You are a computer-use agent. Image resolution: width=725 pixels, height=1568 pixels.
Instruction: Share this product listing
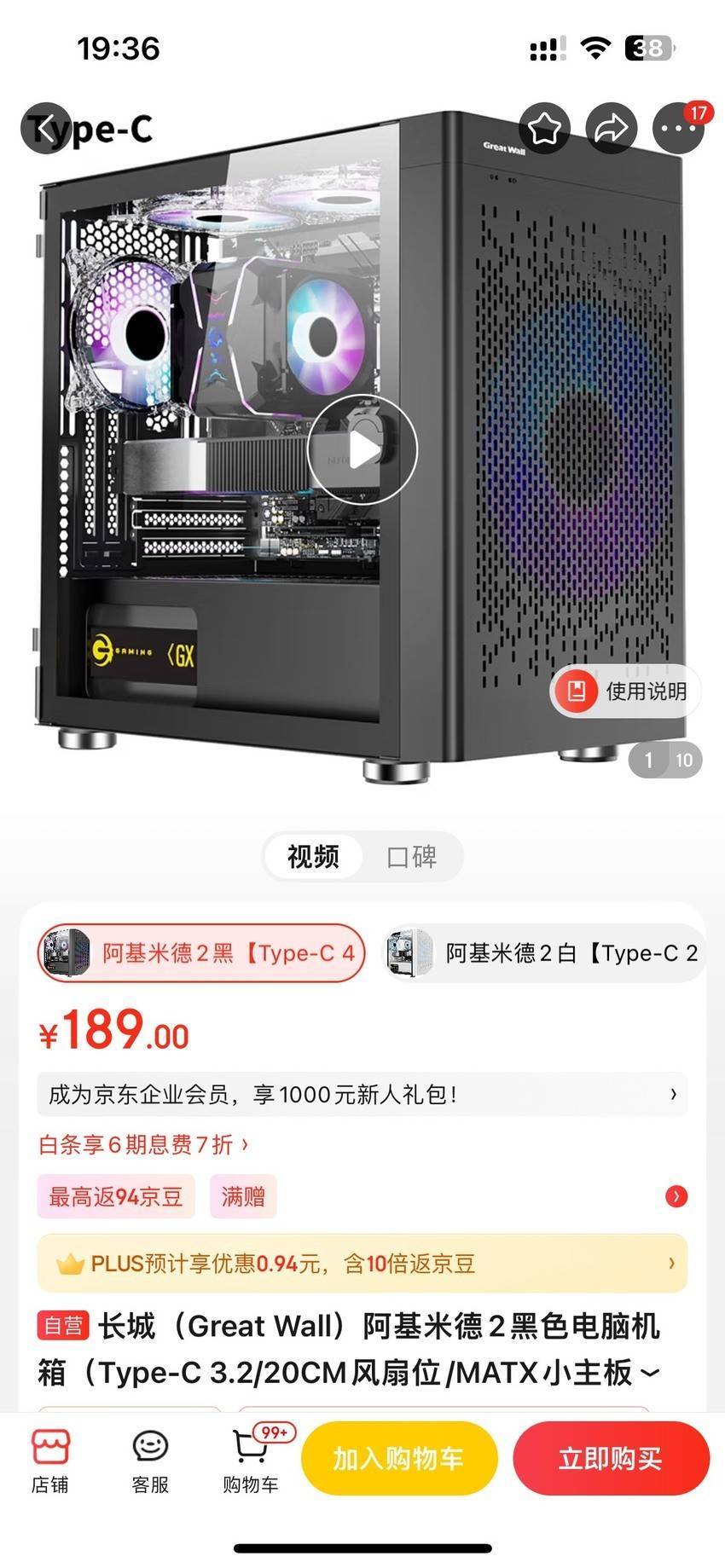(612, 129)
